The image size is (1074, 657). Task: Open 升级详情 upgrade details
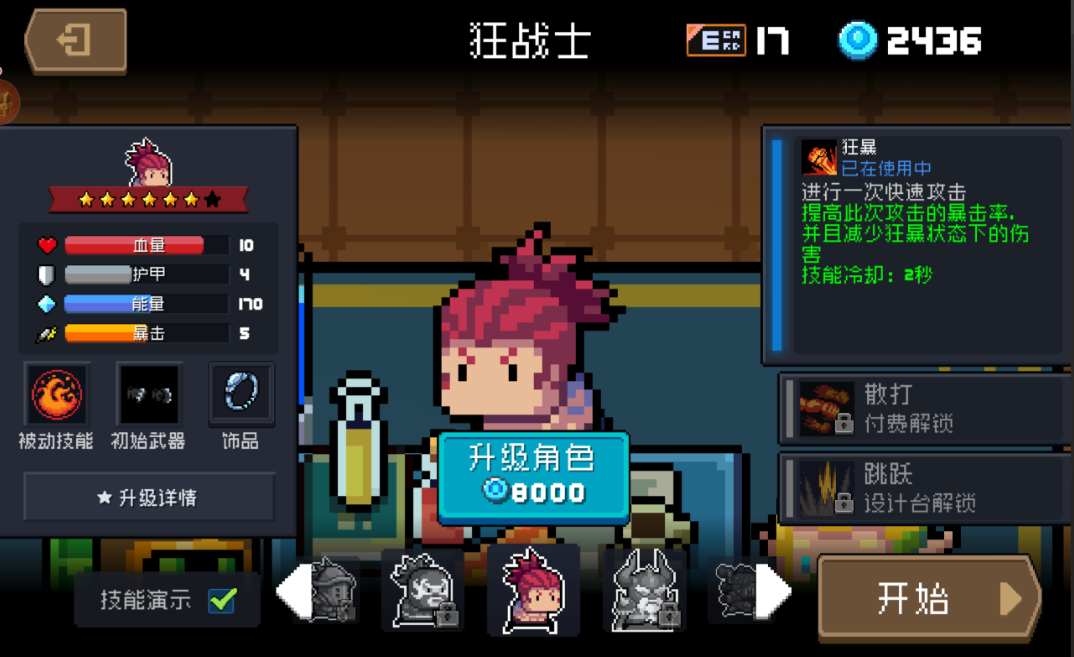coord(148,497)
